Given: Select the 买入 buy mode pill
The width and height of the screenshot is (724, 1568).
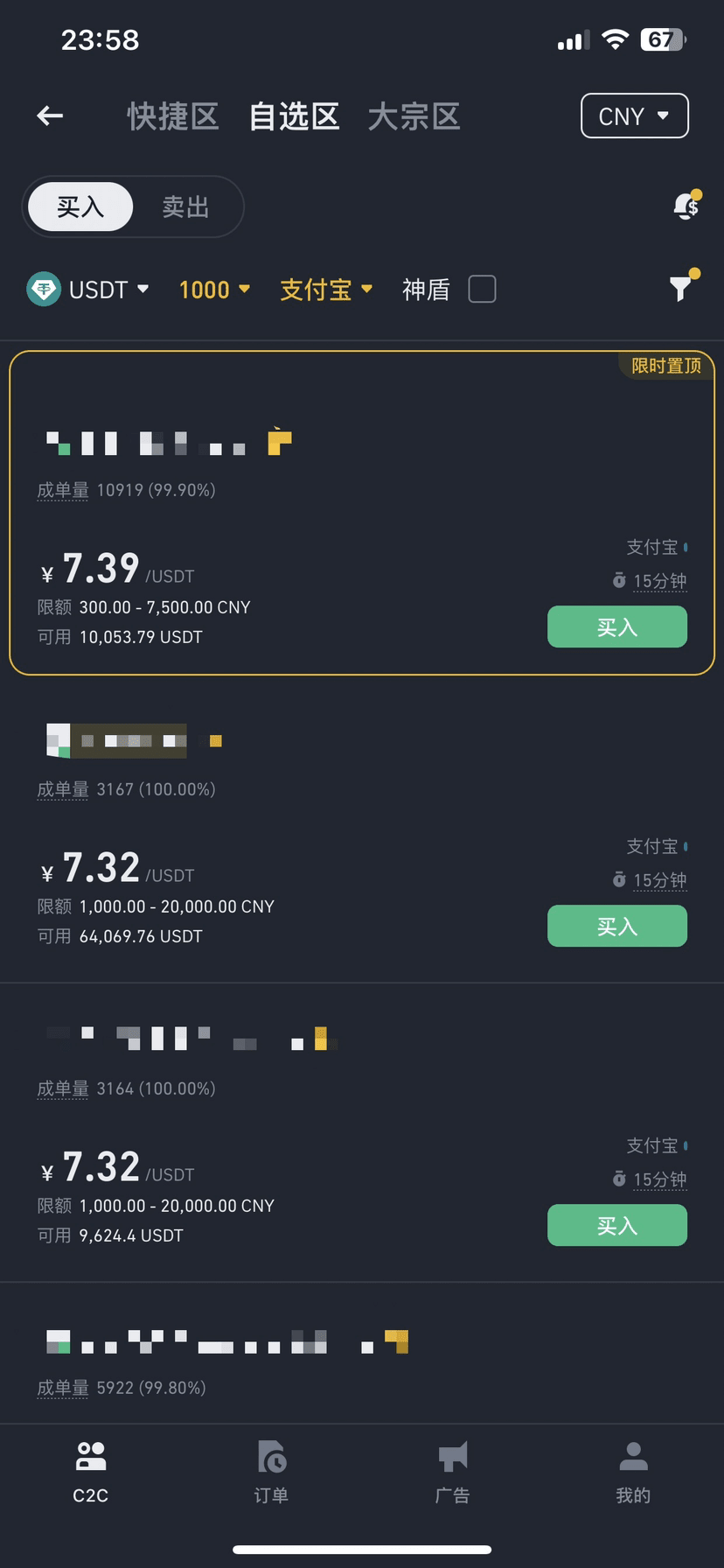Looking at the screenshot, I should click(79, 206).
